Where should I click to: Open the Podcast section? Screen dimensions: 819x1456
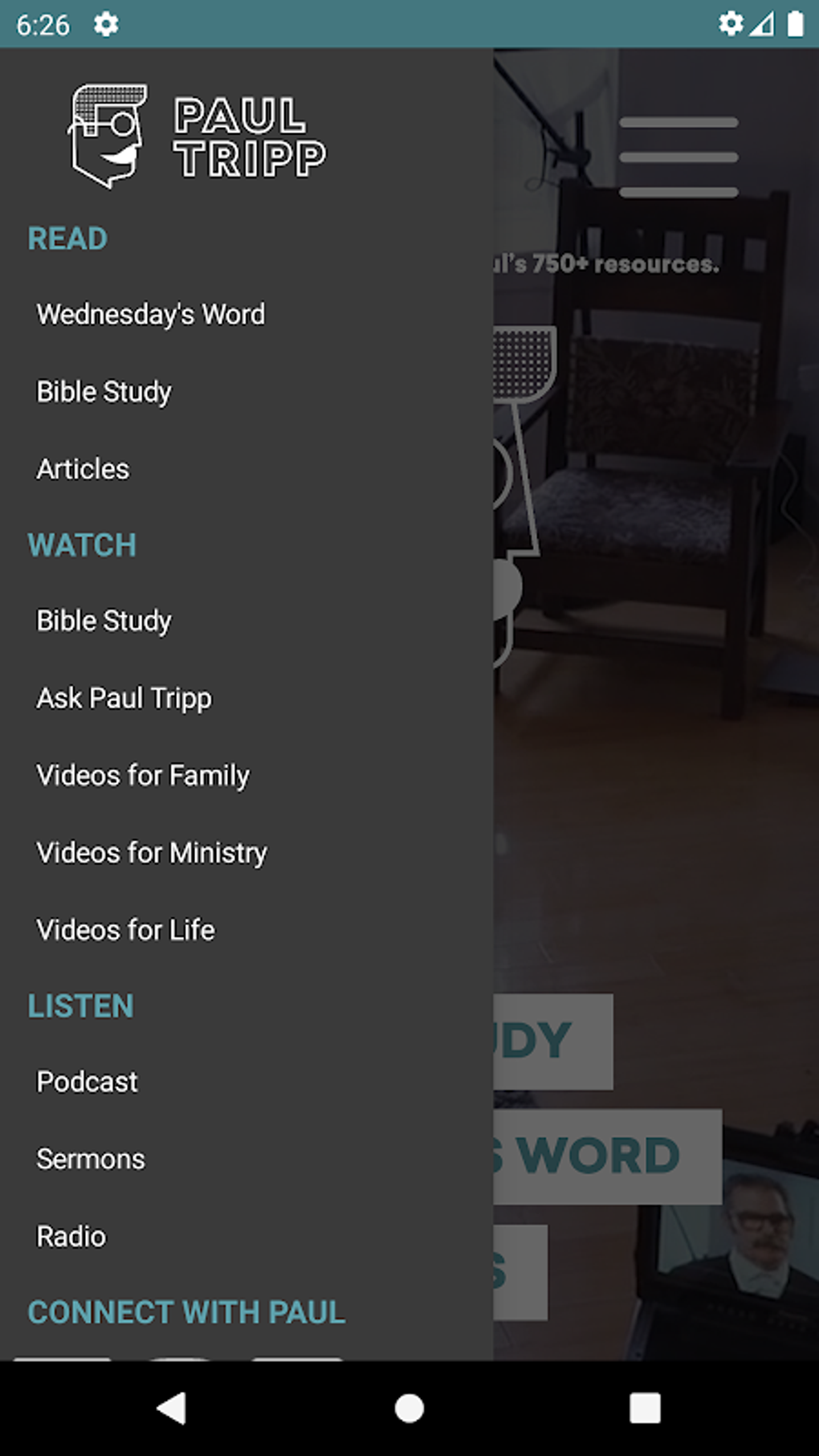tap(88, 1082)
